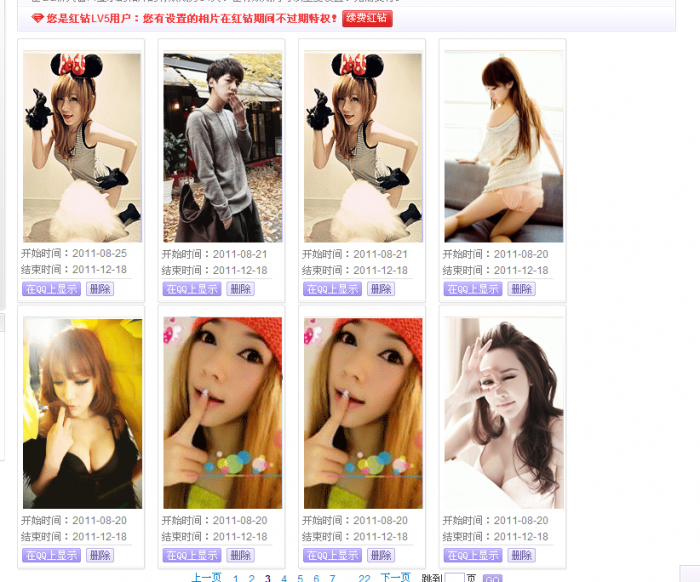Delete the photo of woman kneeling on sofa
The width and height of the screenshot is (700, 582).
click(x=521, y=289)
